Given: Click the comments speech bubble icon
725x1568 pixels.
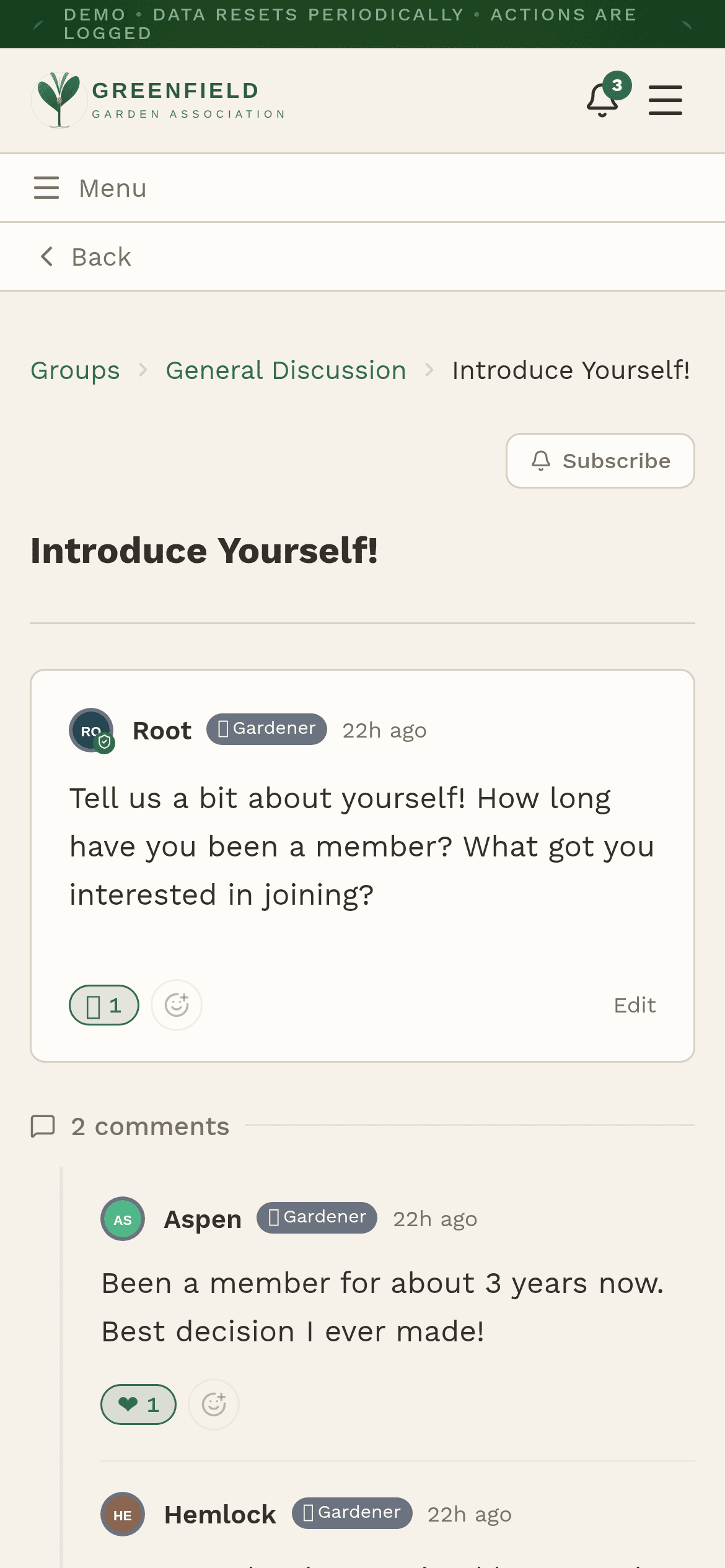Looking at the screenshot, I should click(x=42, y=1126).
